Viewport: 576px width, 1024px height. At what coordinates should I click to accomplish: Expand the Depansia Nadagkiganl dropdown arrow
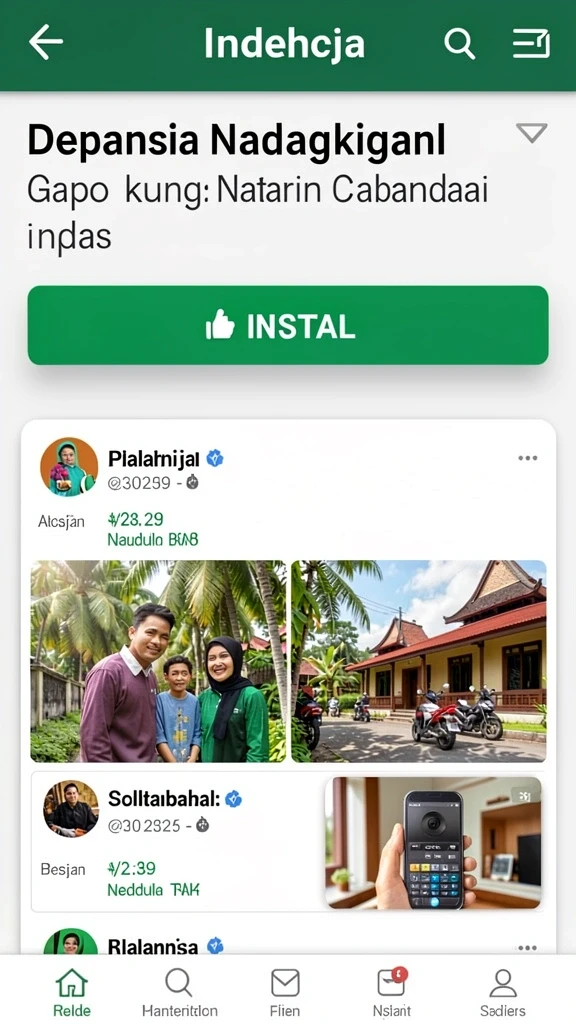pyautogui.click(x=532, y=133)
